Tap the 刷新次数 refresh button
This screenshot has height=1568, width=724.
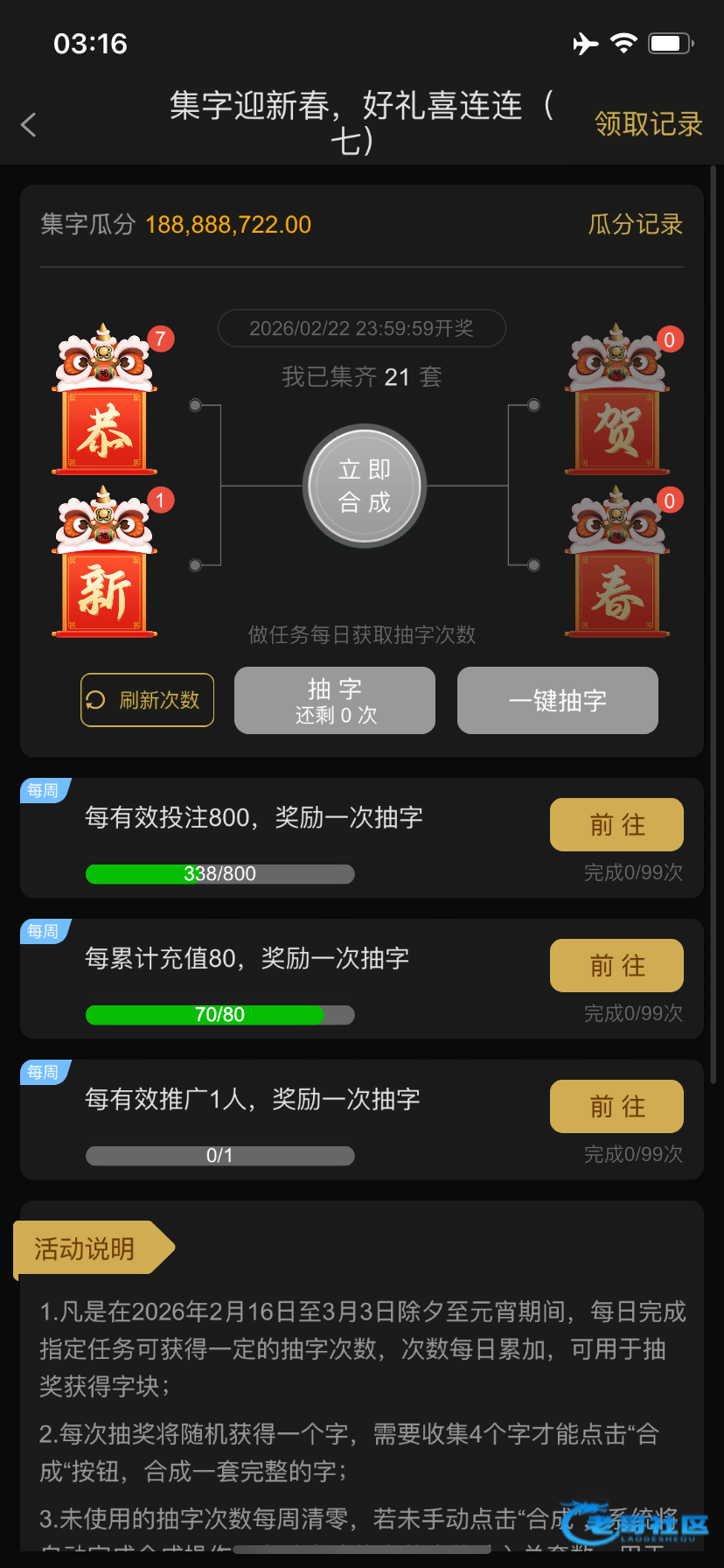148,700
